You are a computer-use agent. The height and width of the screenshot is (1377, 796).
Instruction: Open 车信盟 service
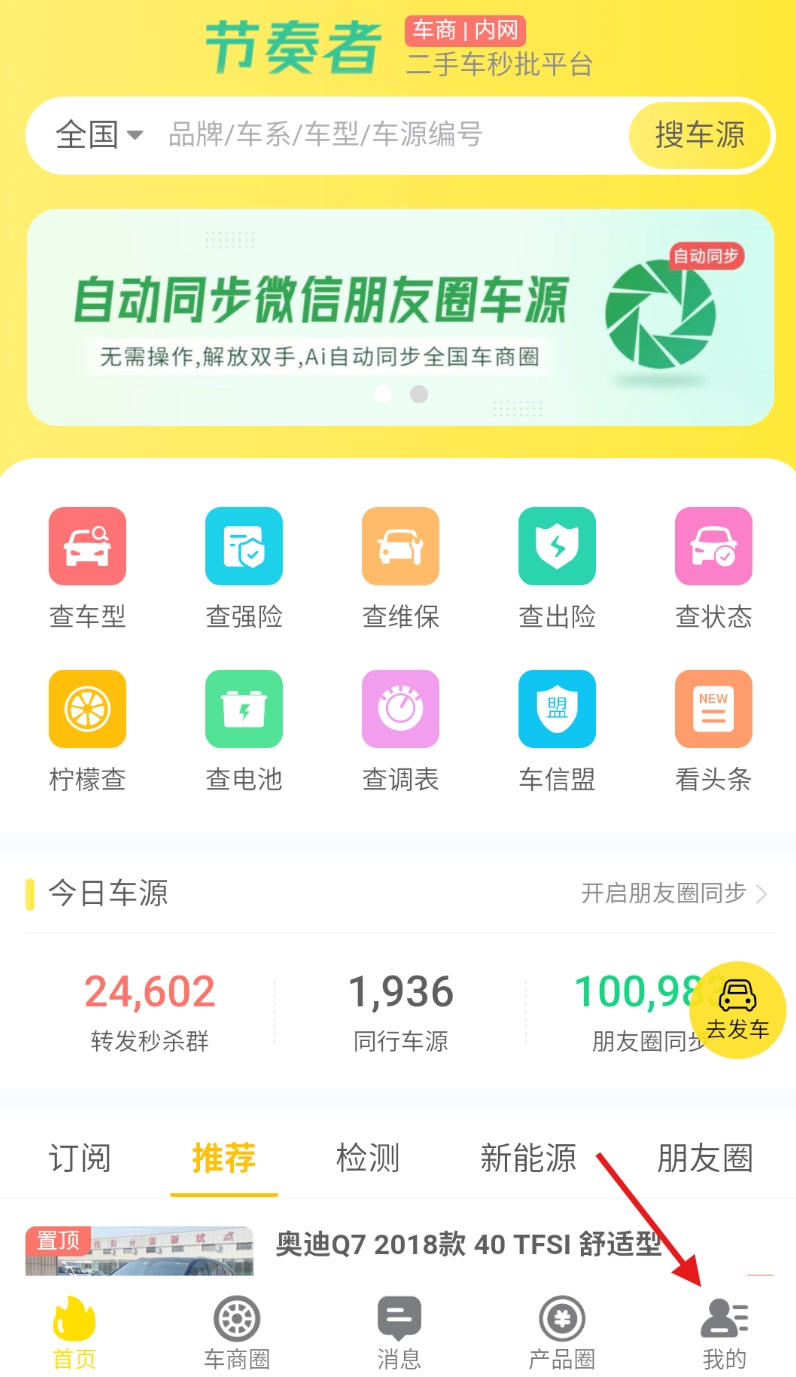tap(557, 729)
